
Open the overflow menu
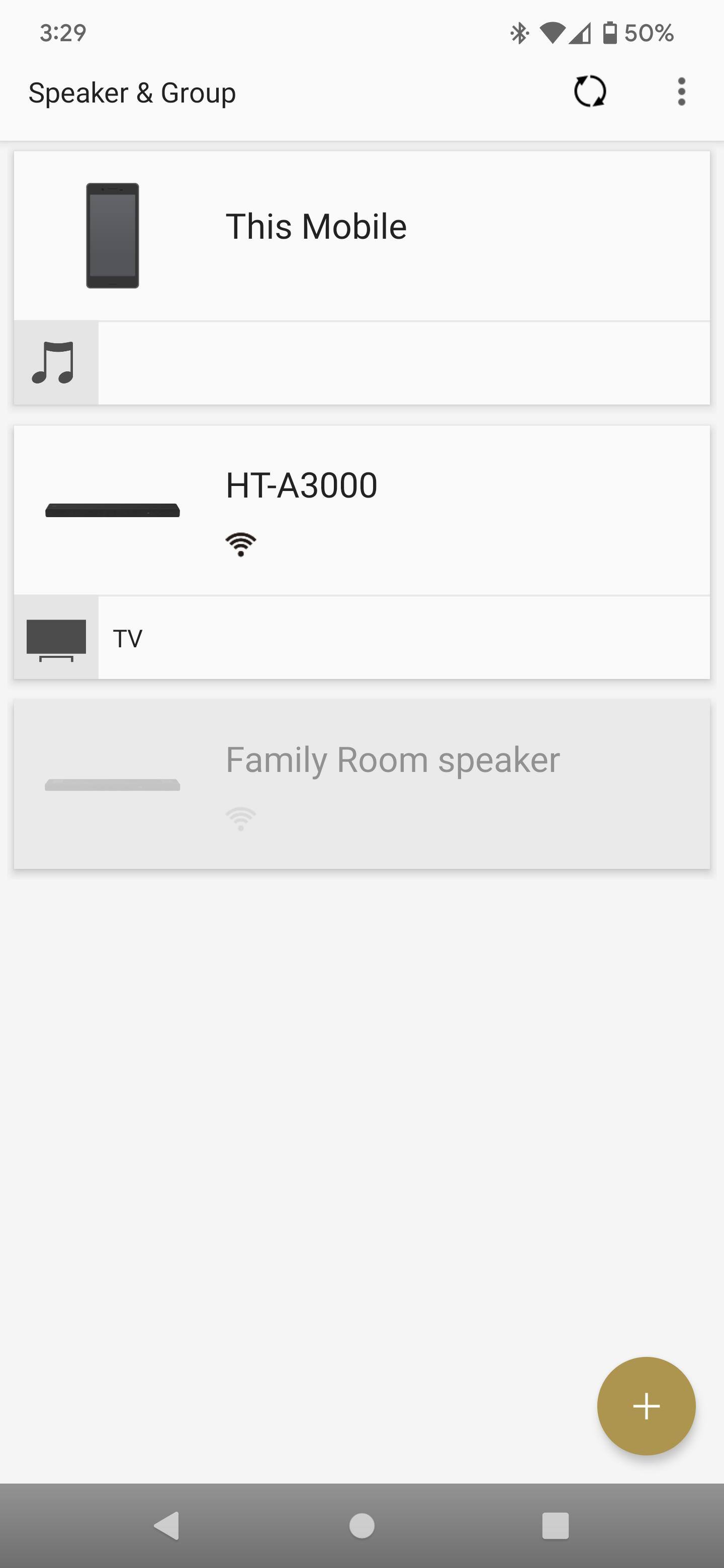point(681,92)
